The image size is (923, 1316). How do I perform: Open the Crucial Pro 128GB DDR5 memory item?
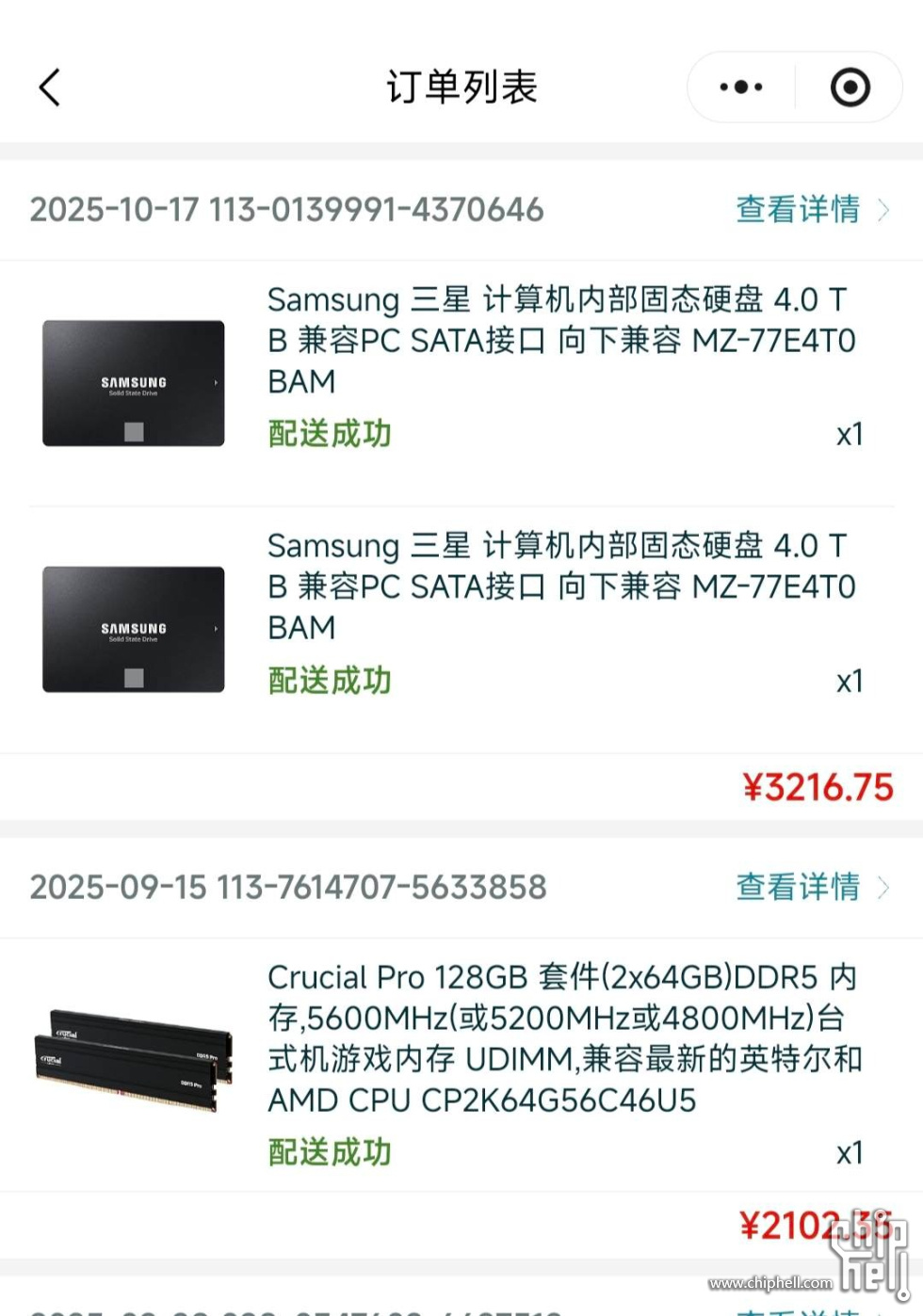coord(563,1038)
